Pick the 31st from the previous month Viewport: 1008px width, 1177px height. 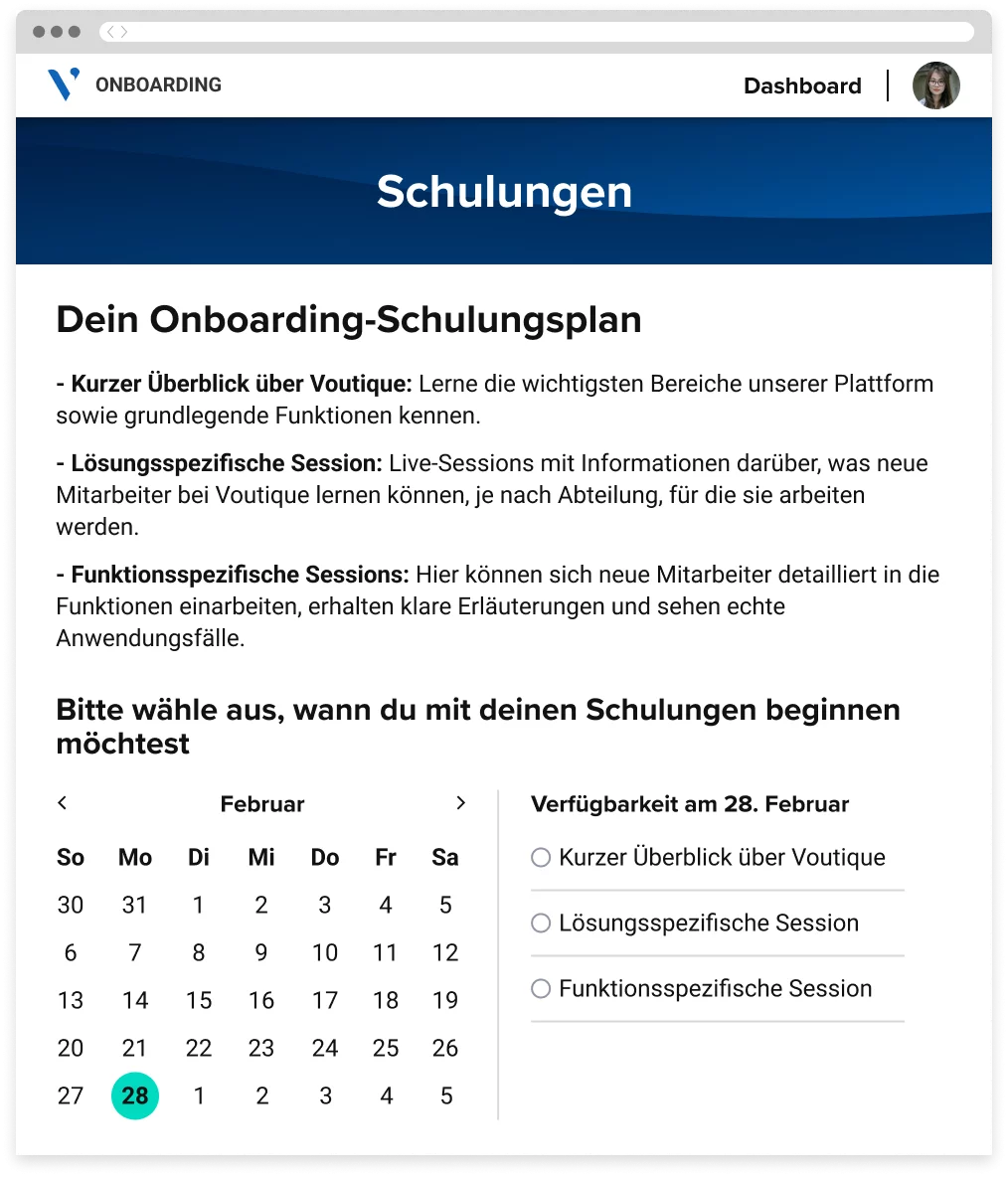[x=135, y=905]
